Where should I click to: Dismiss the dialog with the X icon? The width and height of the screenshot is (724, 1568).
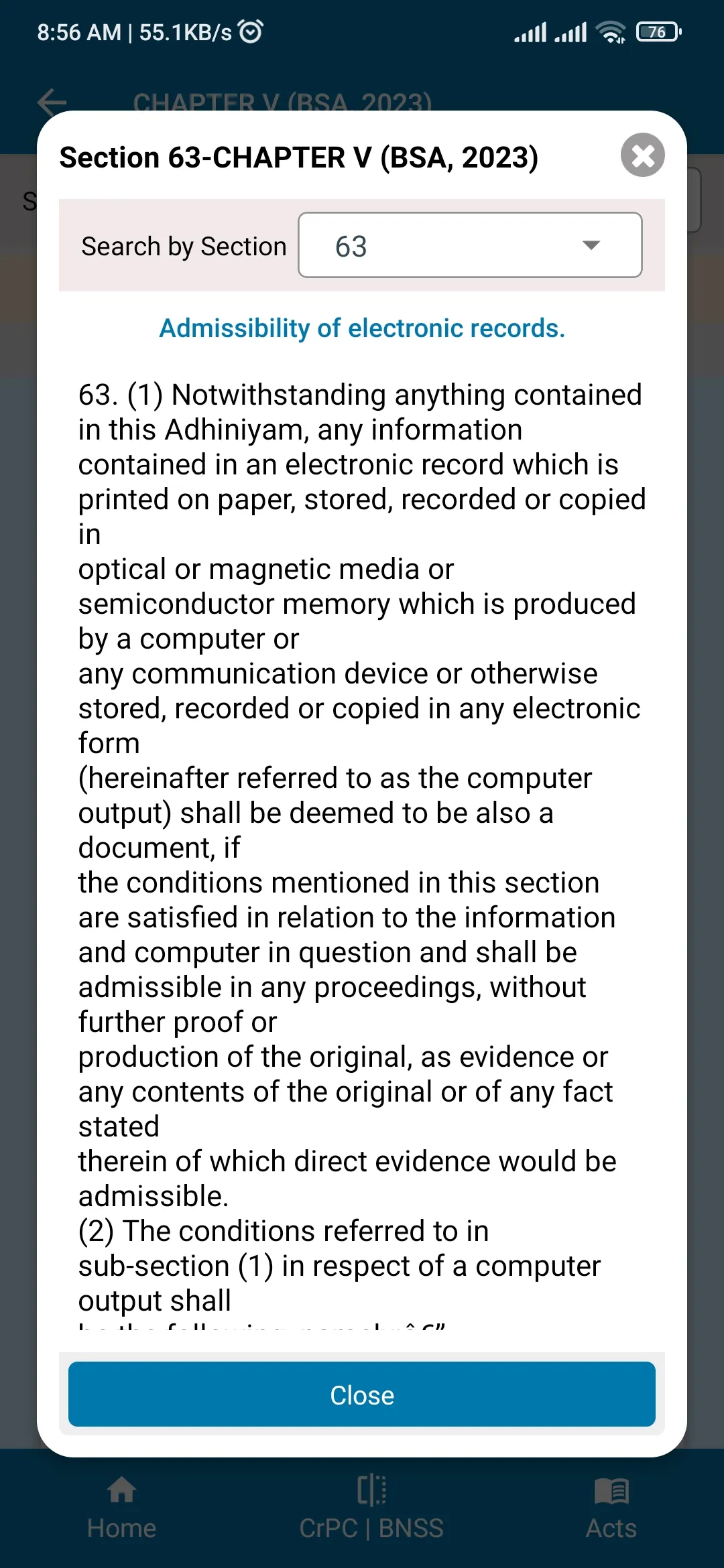[642, 155]
